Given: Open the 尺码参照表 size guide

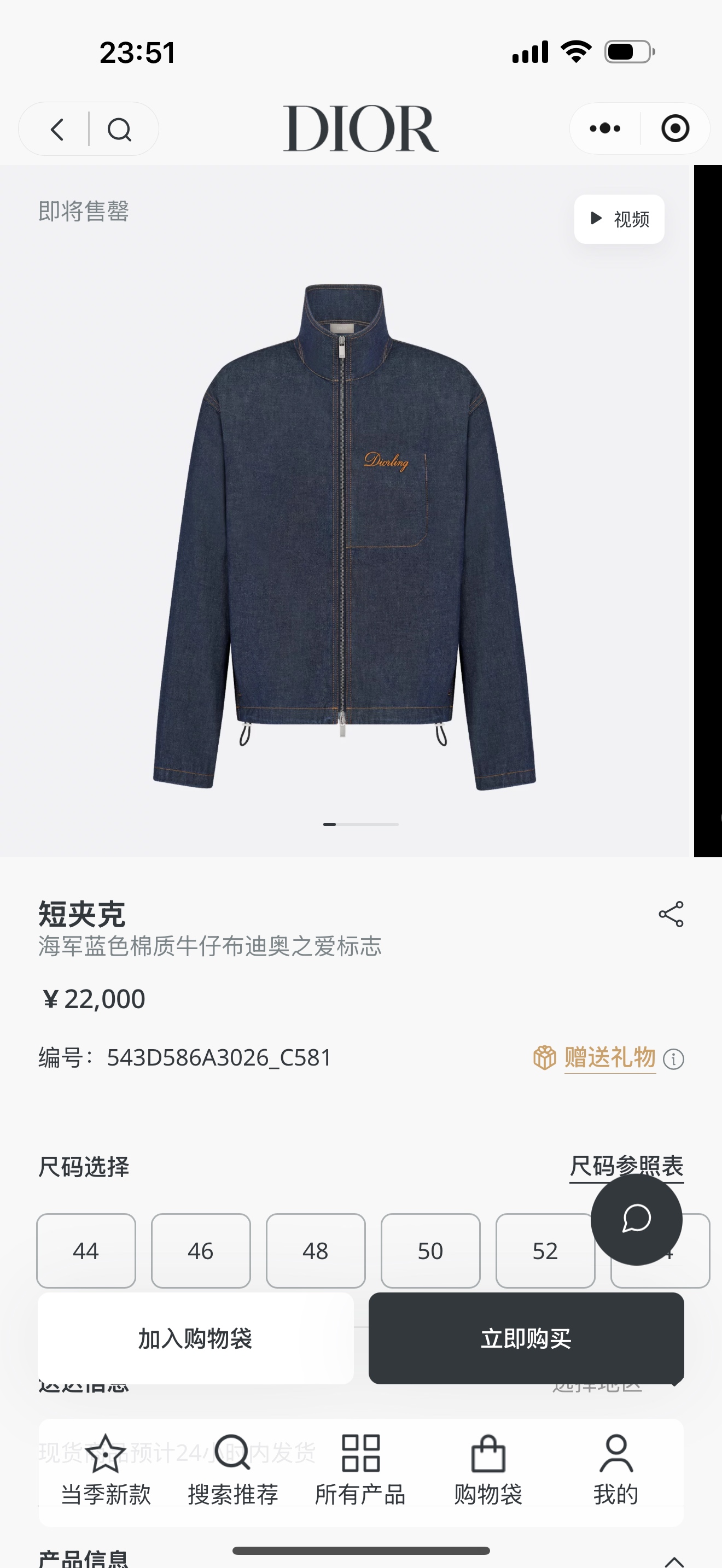Looking at the screenshot, I should (626, 1166).
